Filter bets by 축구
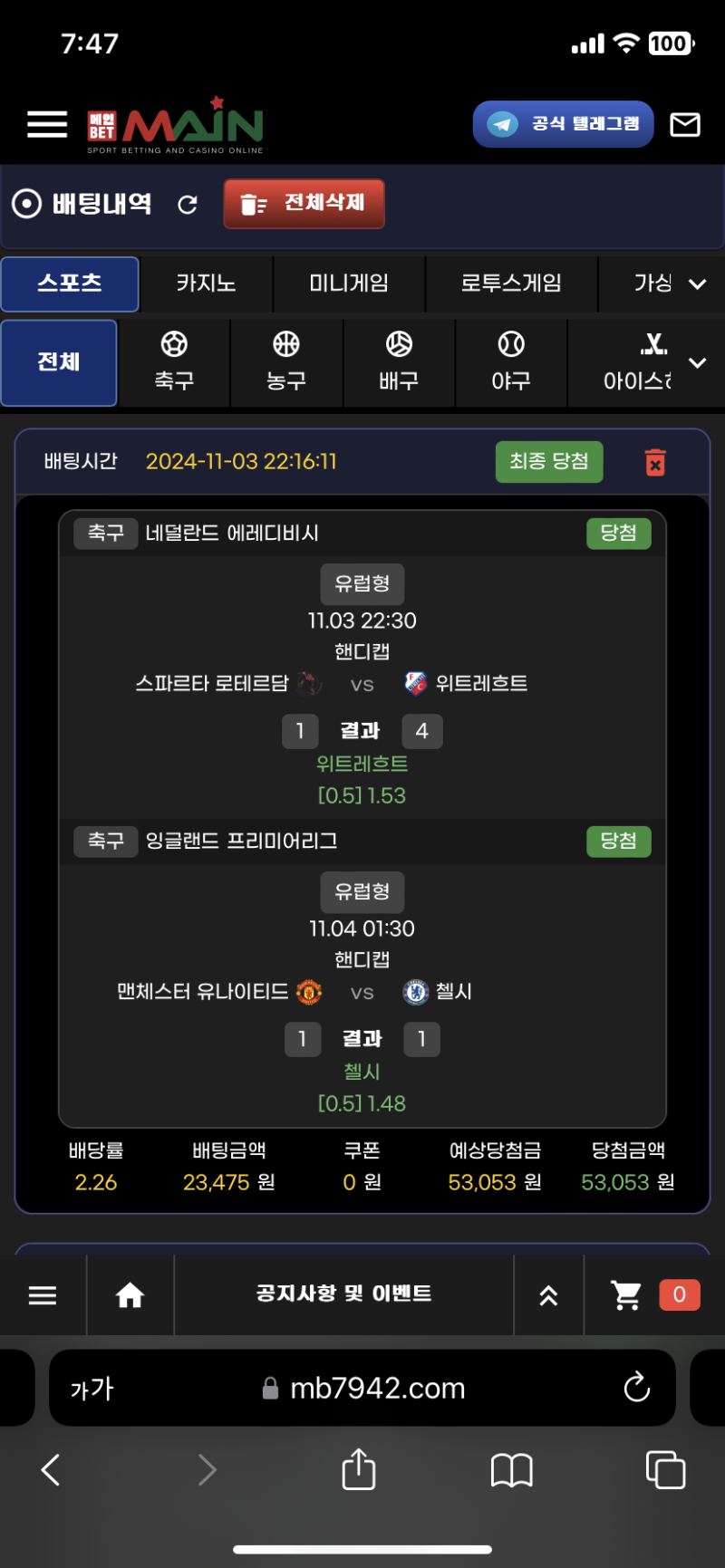Image resolution: width=725 pixels, height=1568 pixels. point(174,361)
